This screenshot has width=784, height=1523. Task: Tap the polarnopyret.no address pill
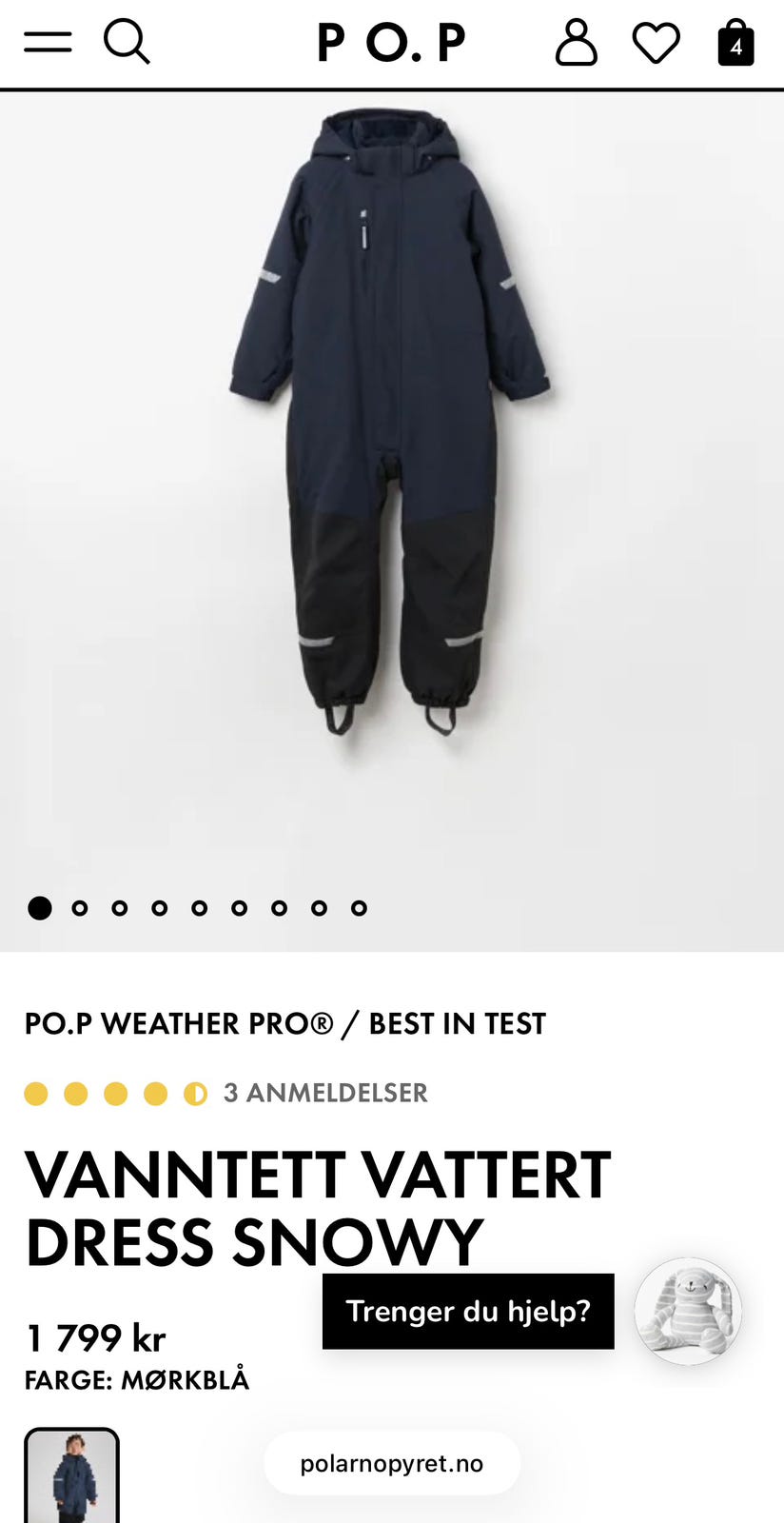[392, 1463]
